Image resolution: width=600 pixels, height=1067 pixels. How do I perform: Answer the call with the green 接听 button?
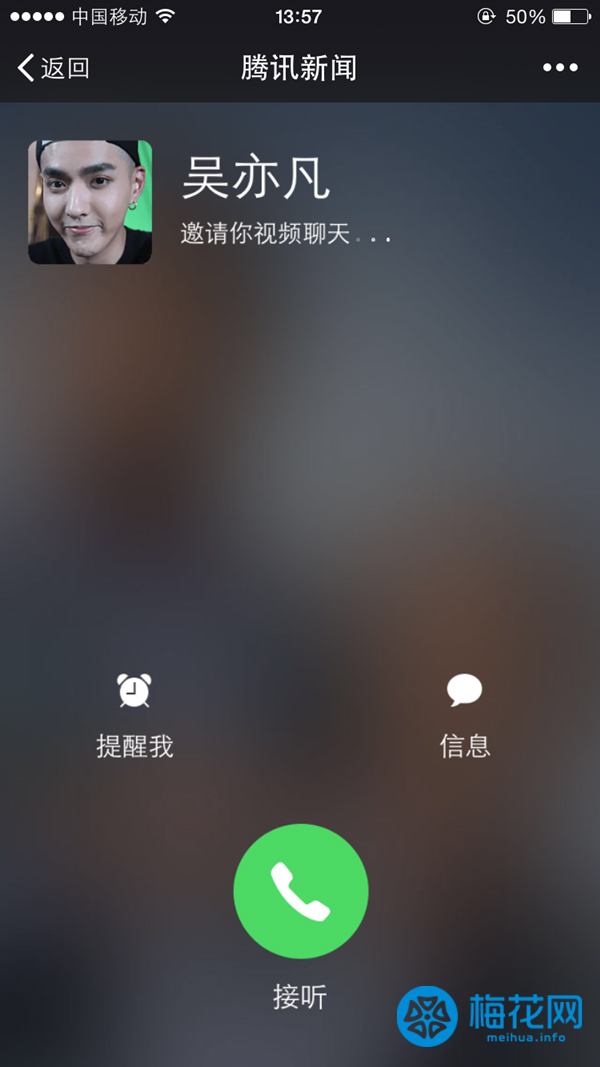[x=300, y=891]
